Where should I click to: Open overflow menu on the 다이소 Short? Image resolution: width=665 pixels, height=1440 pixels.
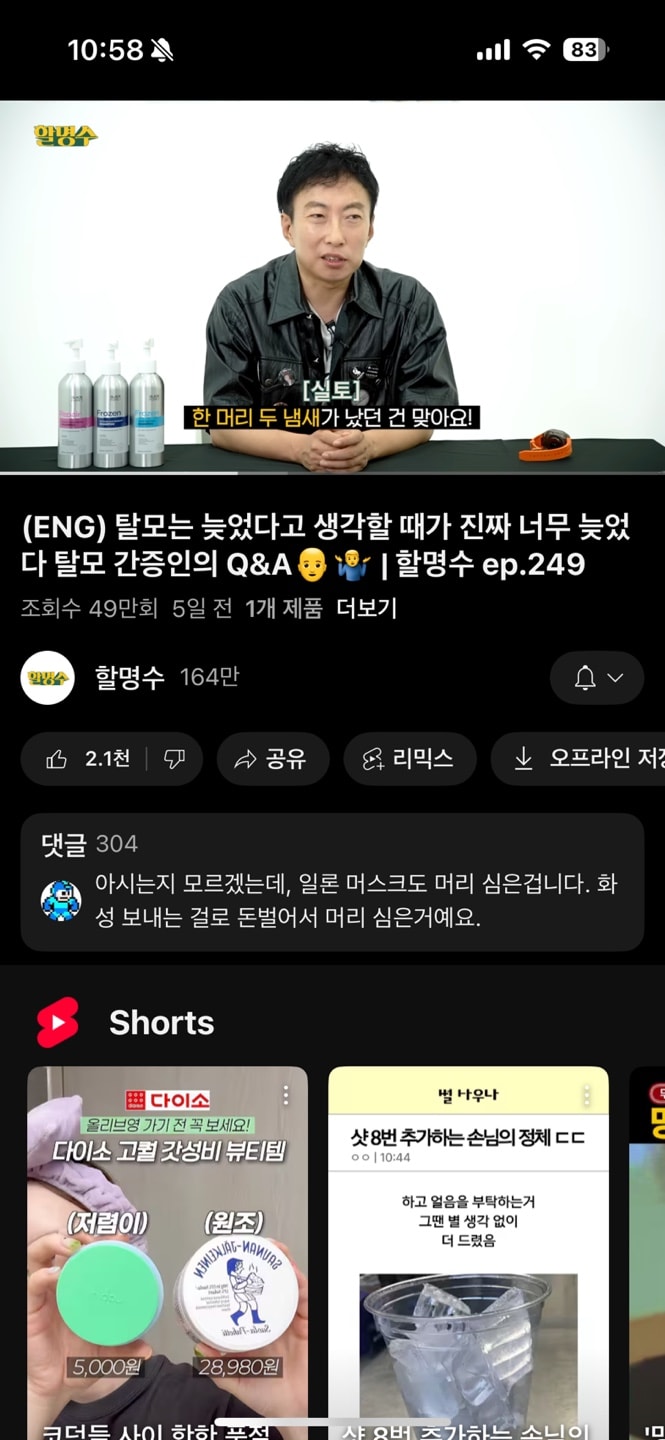click(x=286, y=1095)
